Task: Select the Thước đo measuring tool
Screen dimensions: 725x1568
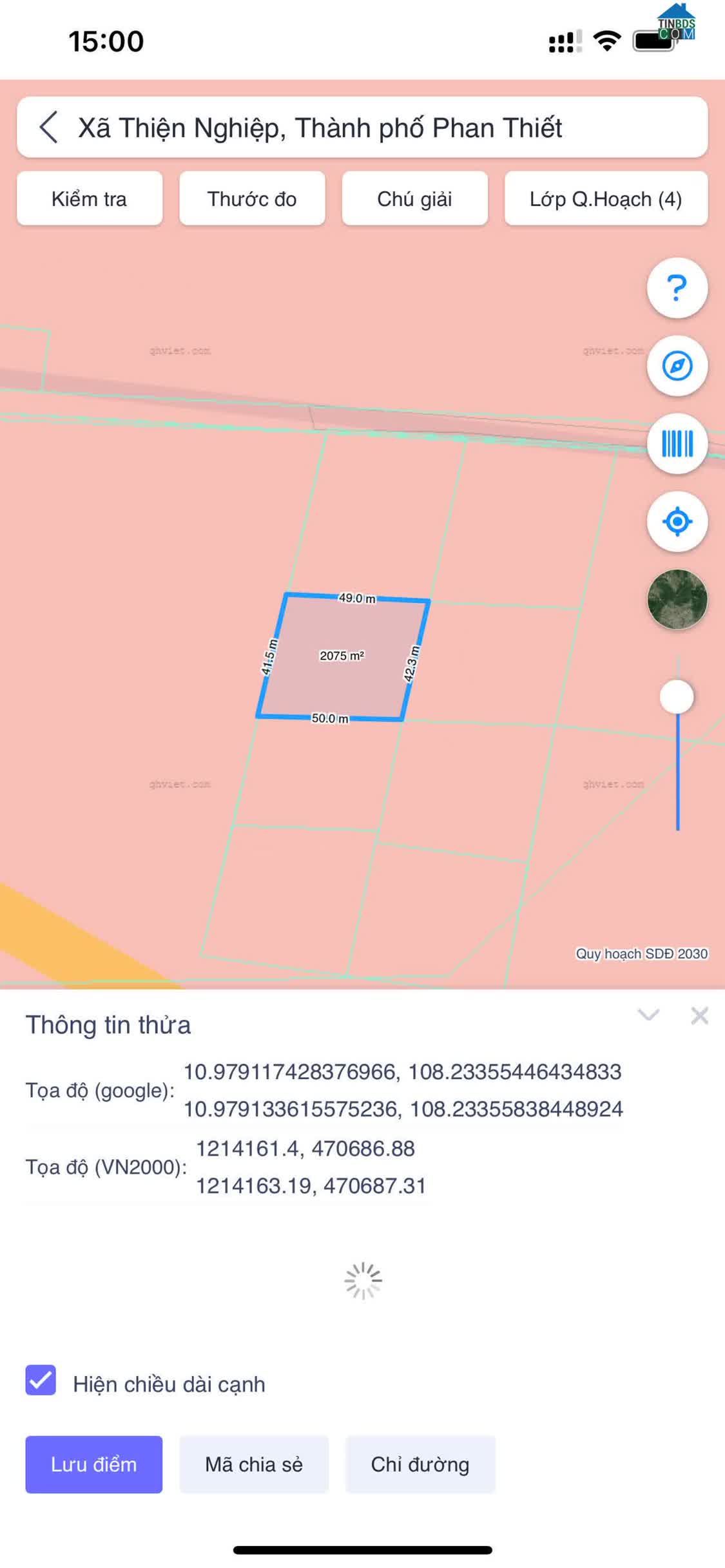Action: coord(252,198)
